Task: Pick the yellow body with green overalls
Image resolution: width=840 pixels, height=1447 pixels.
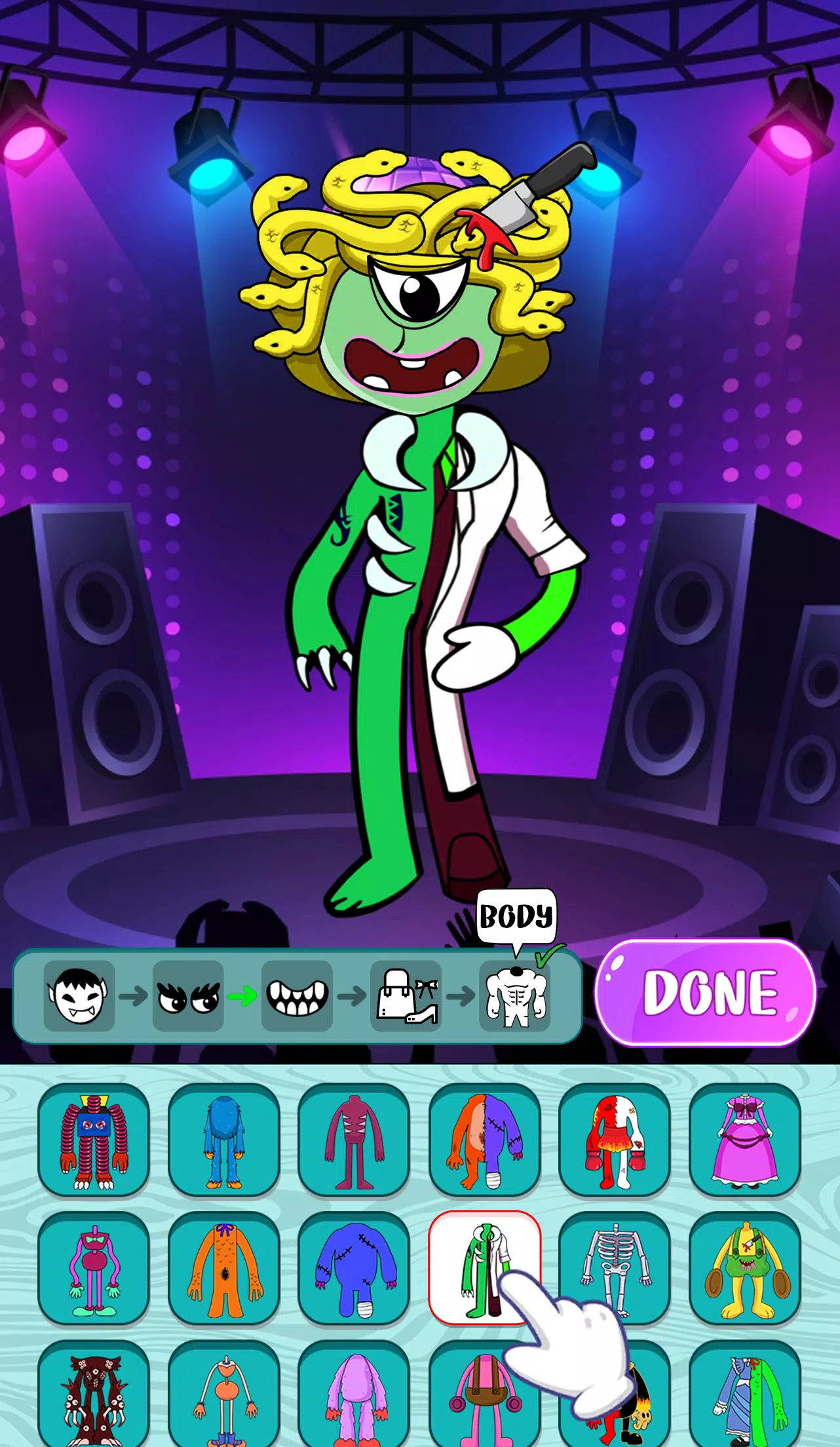Action: 745,1269
